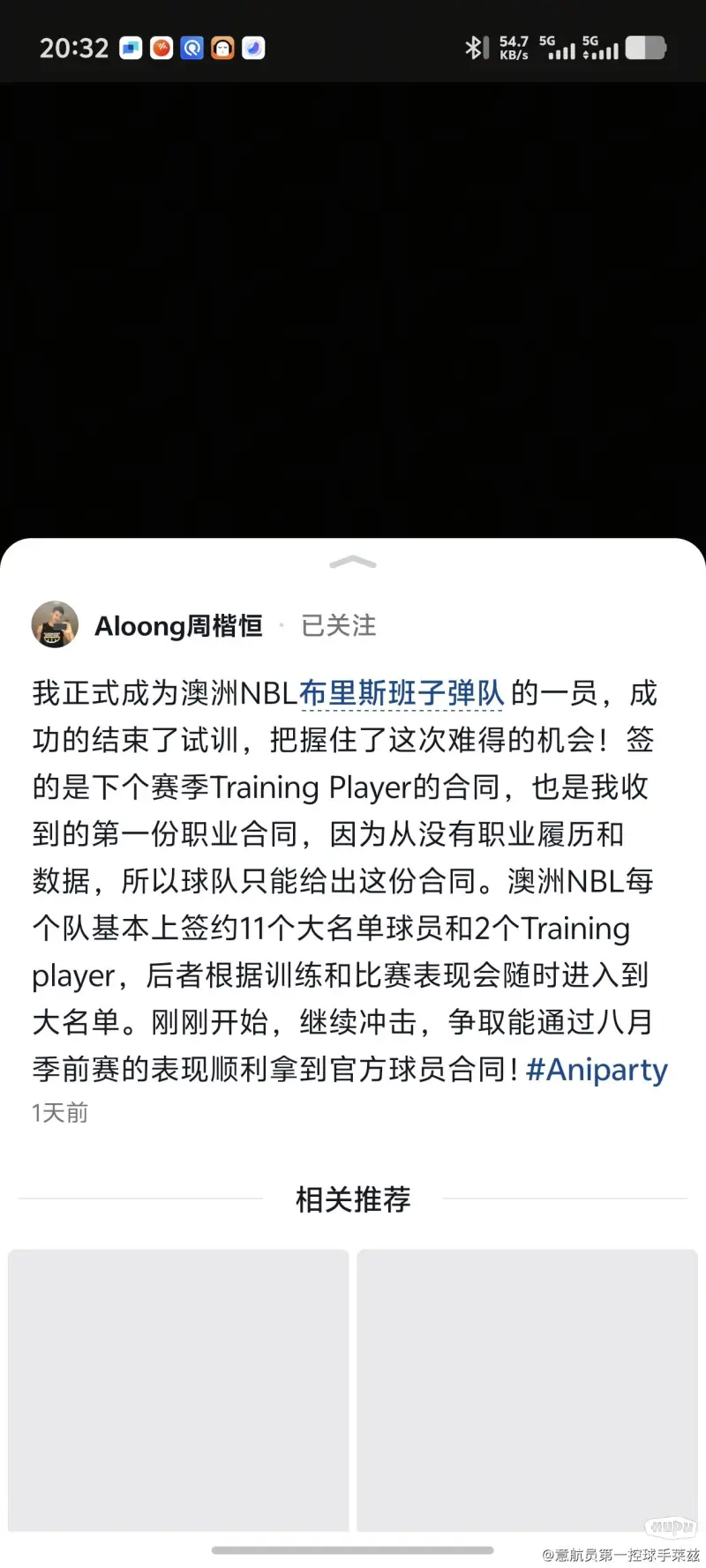Image resolution: width=706 pixels, height=1568 pixels.
Task: Open the second recommended card on the right
Action: (527, 1389)
